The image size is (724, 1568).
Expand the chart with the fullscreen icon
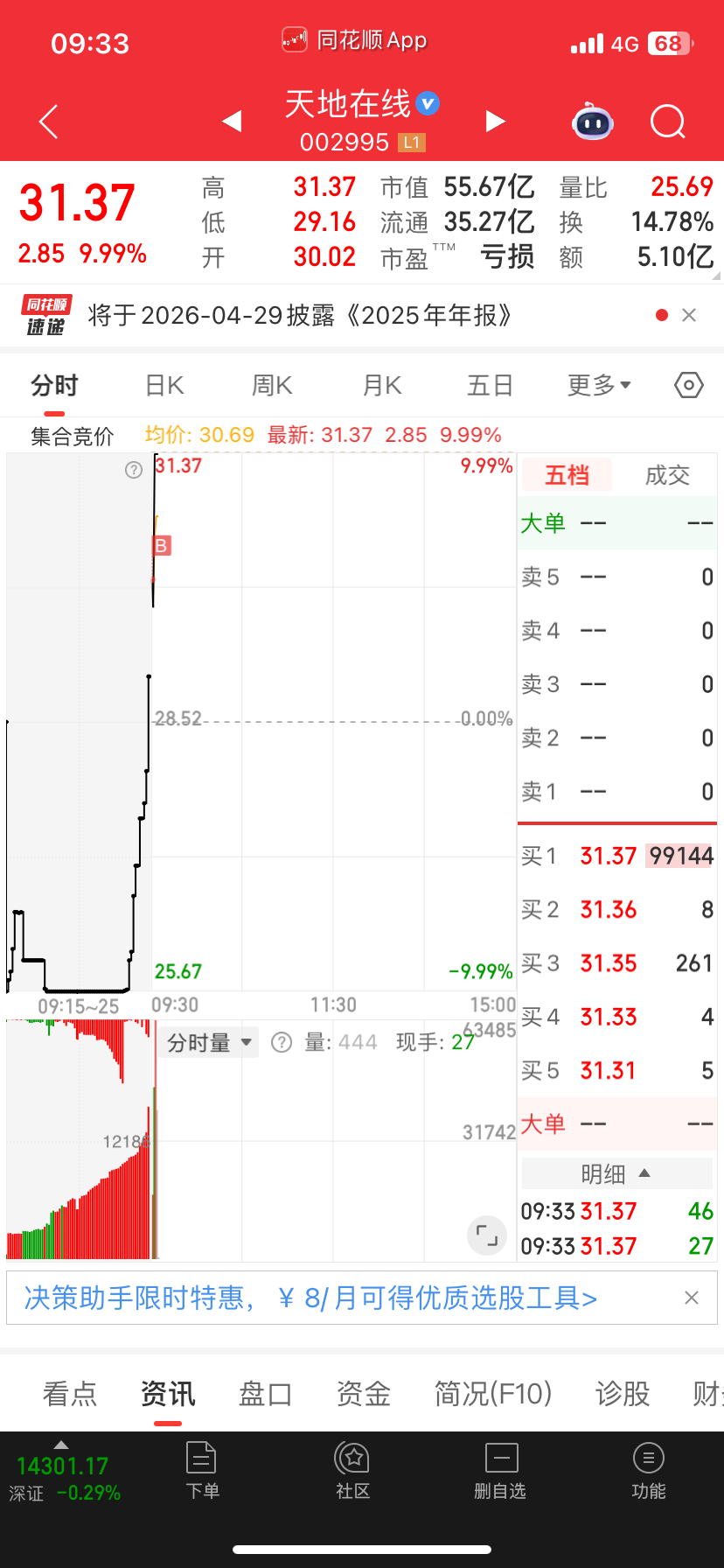487,1235
